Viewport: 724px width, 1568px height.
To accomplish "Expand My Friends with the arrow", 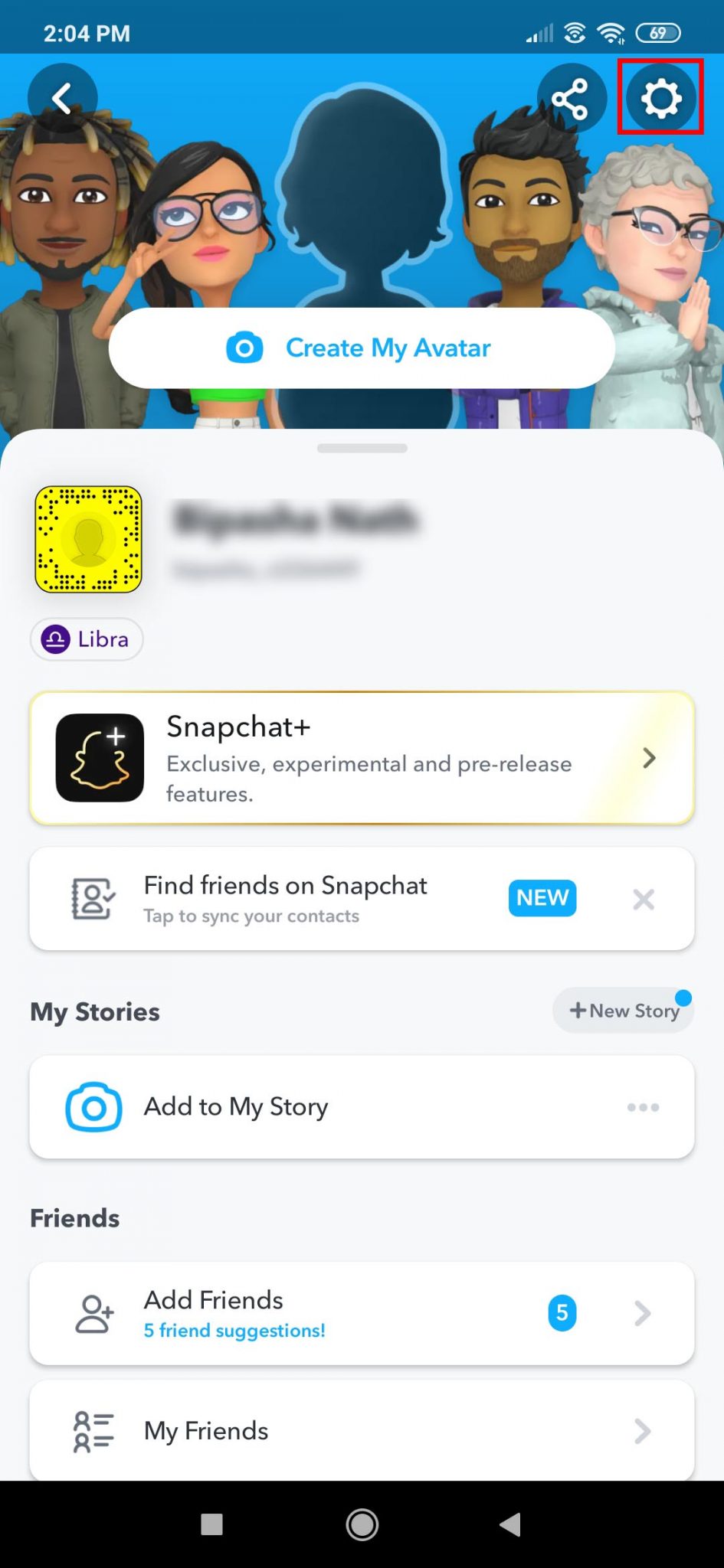I will click(x=643, y=1430).
